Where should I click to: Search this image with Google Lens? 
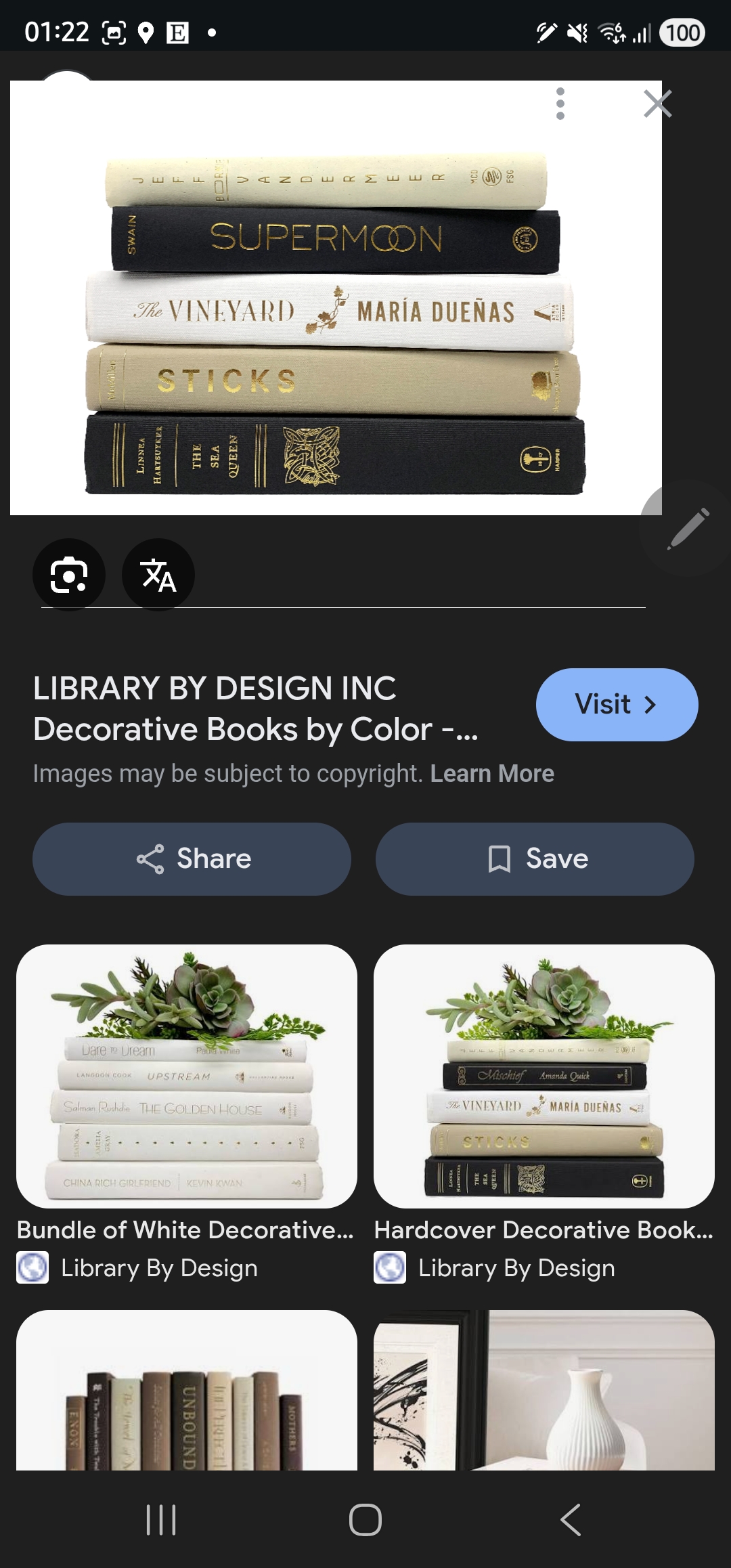pyautogui.click(x=69, y=575)
